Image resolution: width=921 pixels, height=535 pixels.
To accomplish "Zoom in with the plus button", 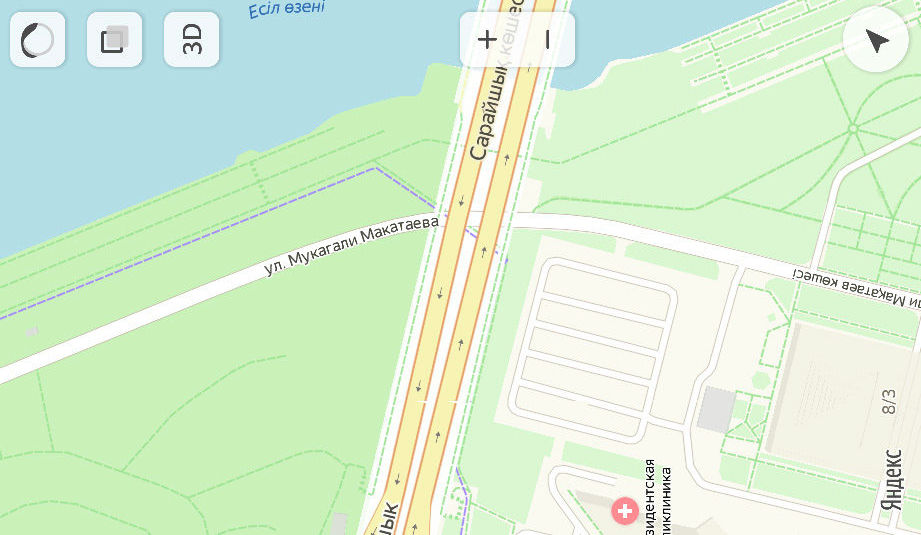I will click(x=487, y=40).
